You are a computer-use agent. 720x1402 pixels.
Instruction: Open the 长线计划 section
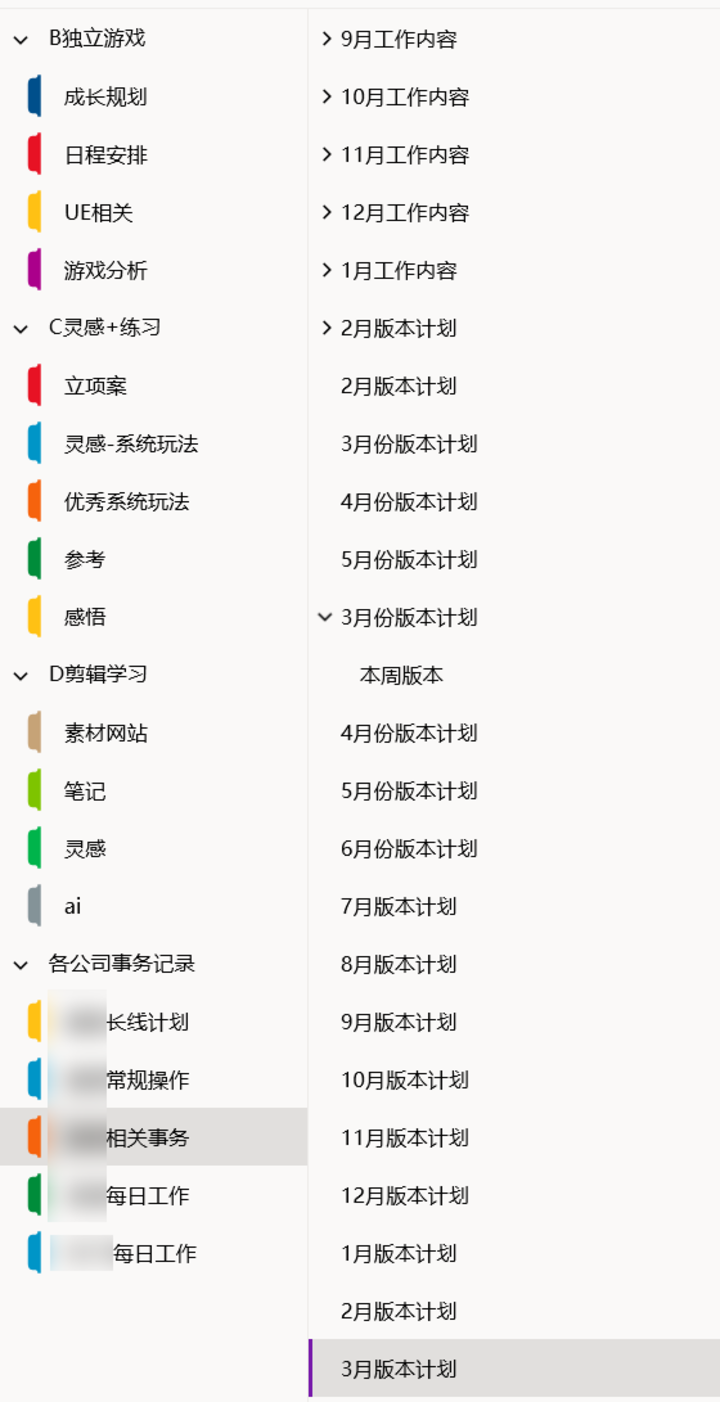[146, 1022]
